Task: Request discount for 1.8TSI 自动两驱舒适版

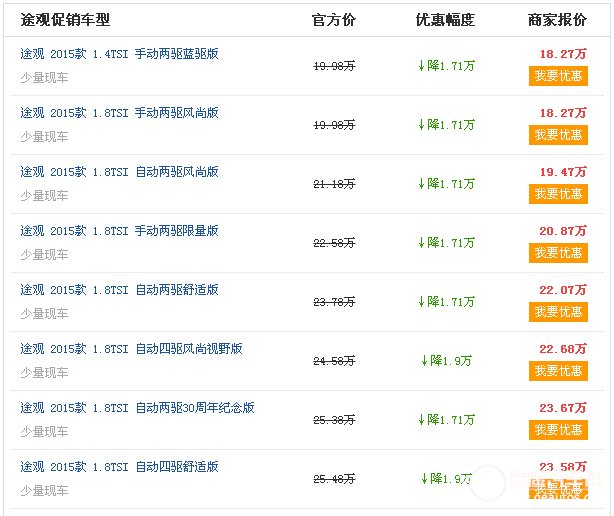Action: tap(558, 312)
